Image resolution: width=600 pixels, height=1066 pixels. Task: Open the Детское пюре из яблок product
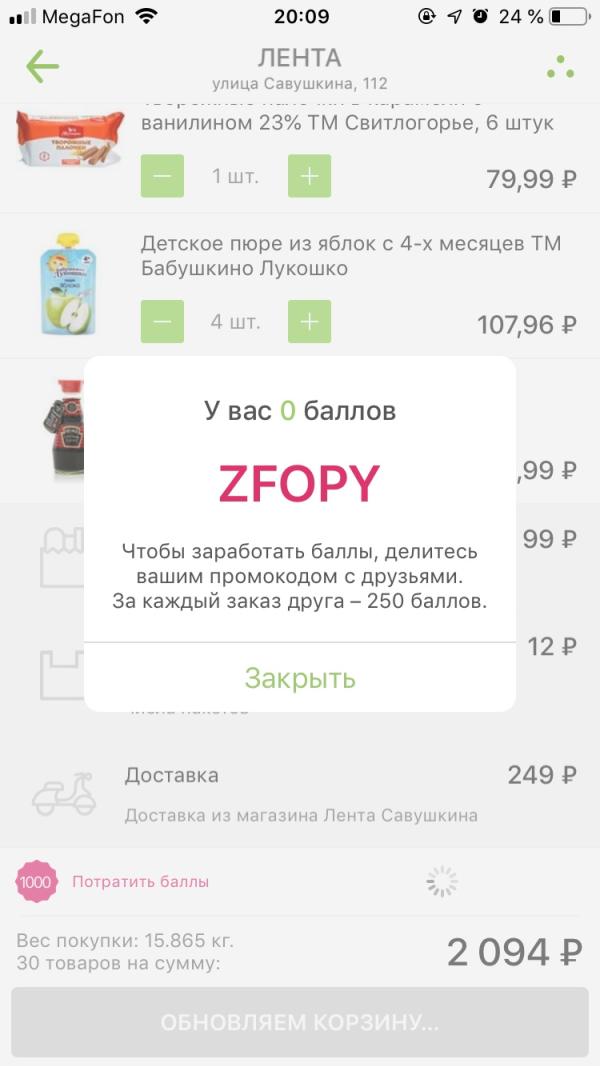350,256
